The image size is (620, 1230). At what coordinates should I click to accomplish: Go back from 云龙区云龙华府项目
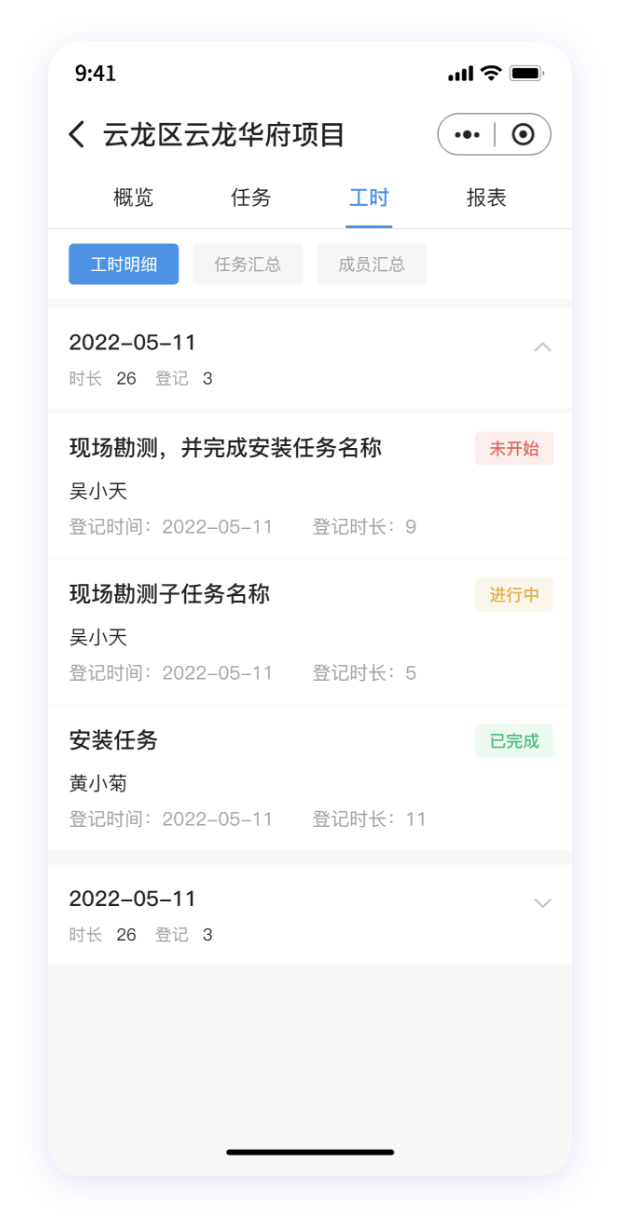[77, 135]
